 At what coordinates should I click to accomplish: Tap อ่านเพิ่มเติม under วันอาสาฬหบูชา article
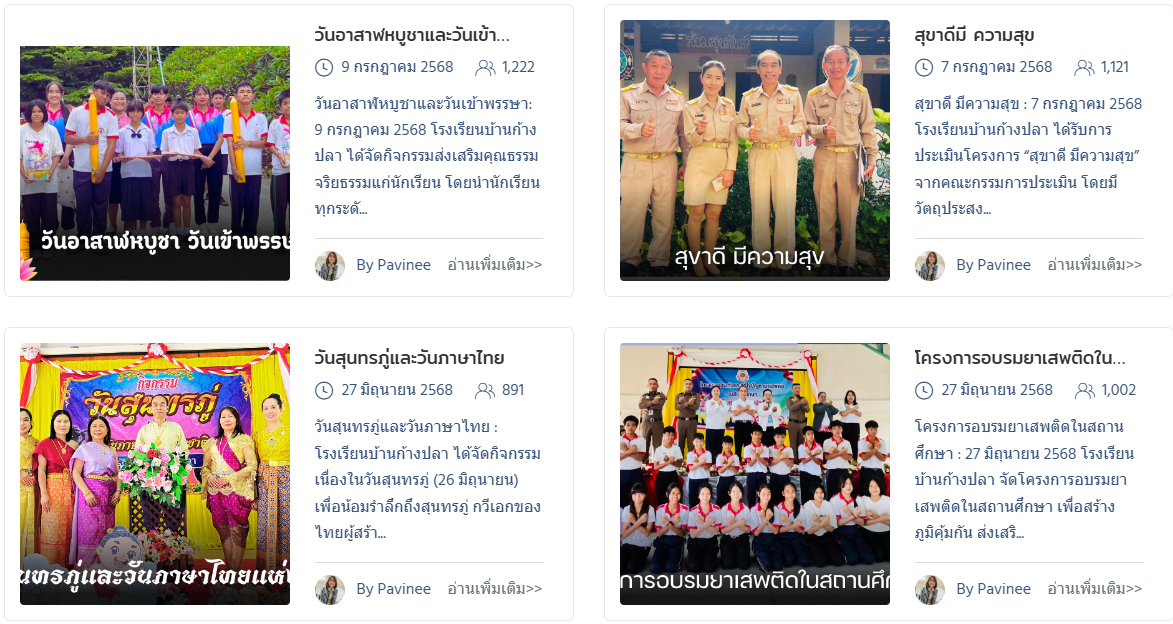click(x=494, y=265)
